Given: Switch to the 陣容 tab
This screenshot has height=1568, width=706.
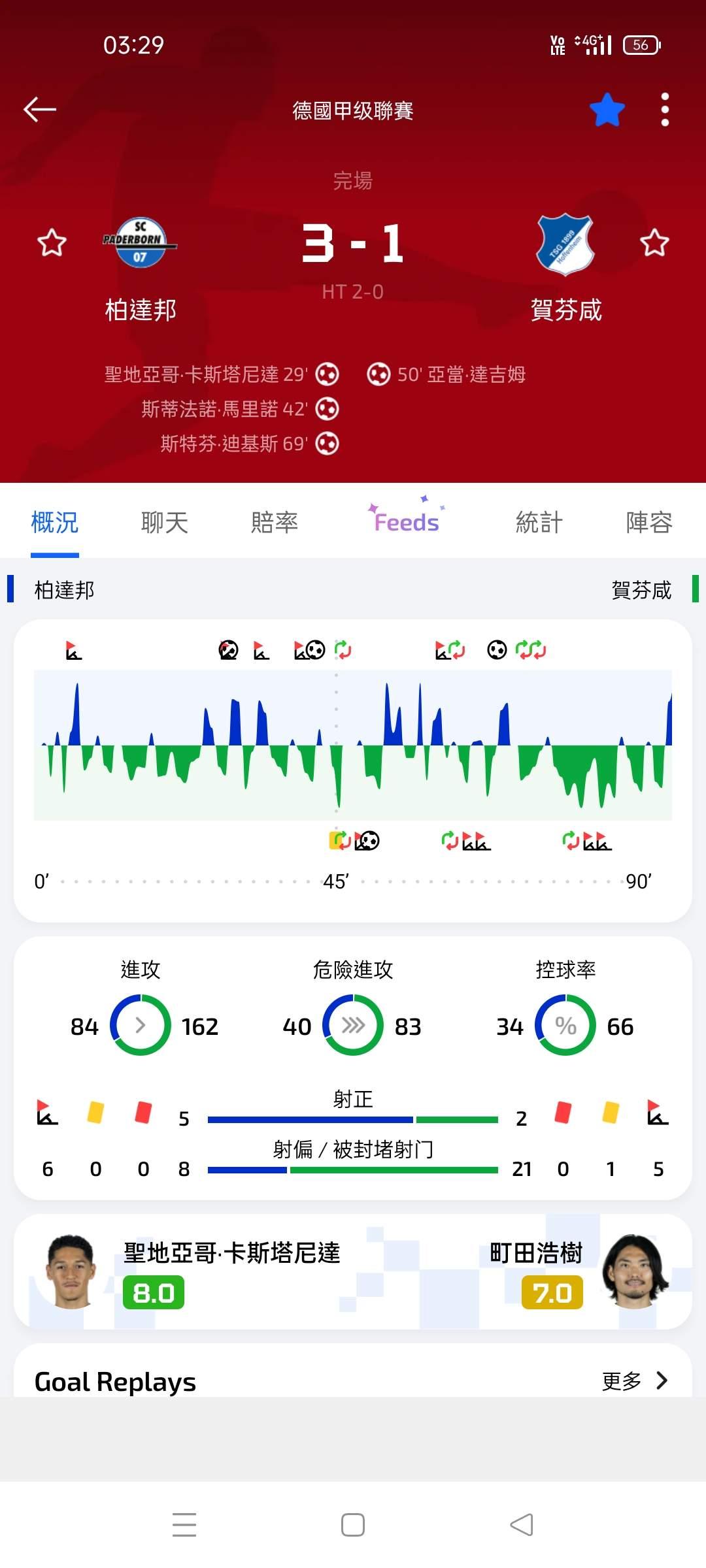Looking at the screenshot, I should coord(649,522).
